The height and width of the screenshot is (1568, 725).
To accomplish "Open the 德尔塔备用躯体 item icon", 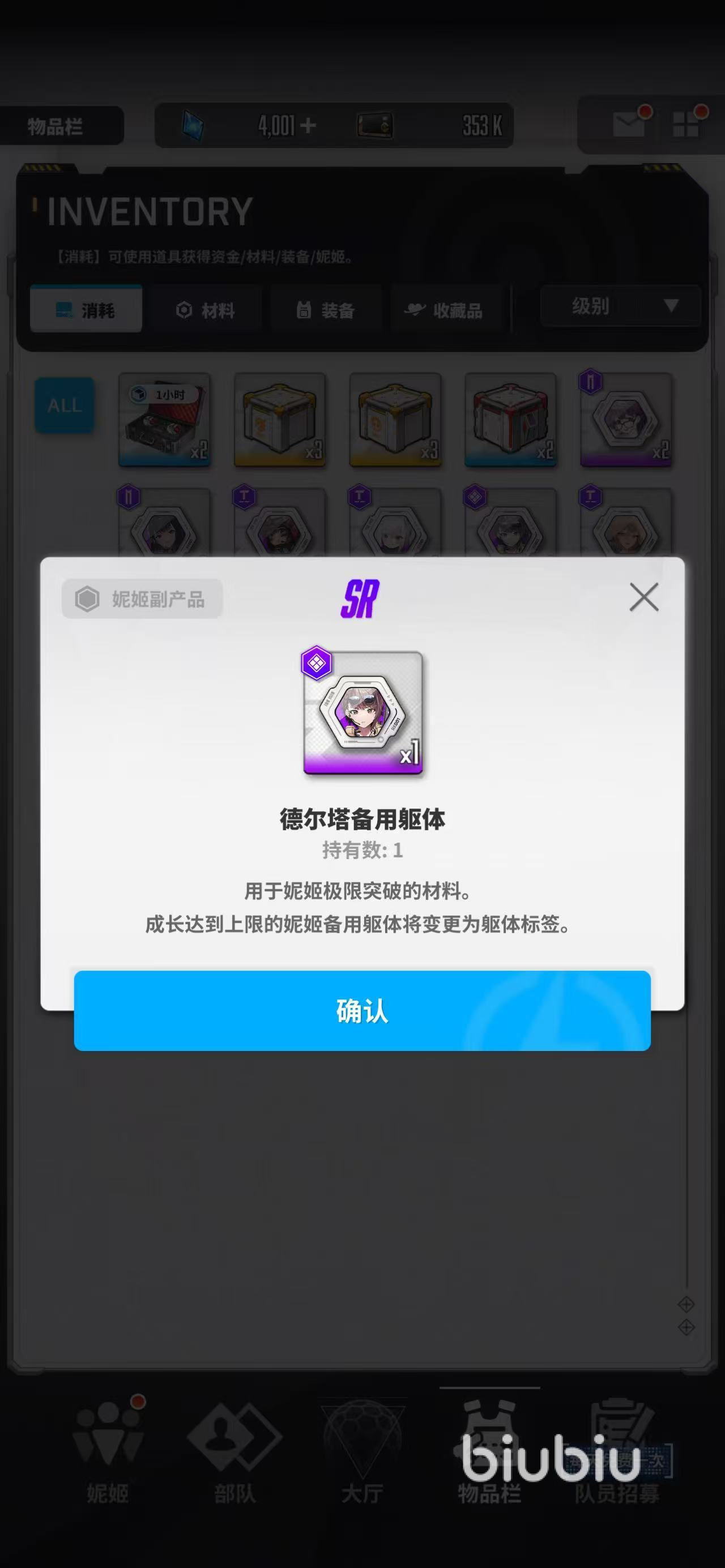I will pos(363,713).
